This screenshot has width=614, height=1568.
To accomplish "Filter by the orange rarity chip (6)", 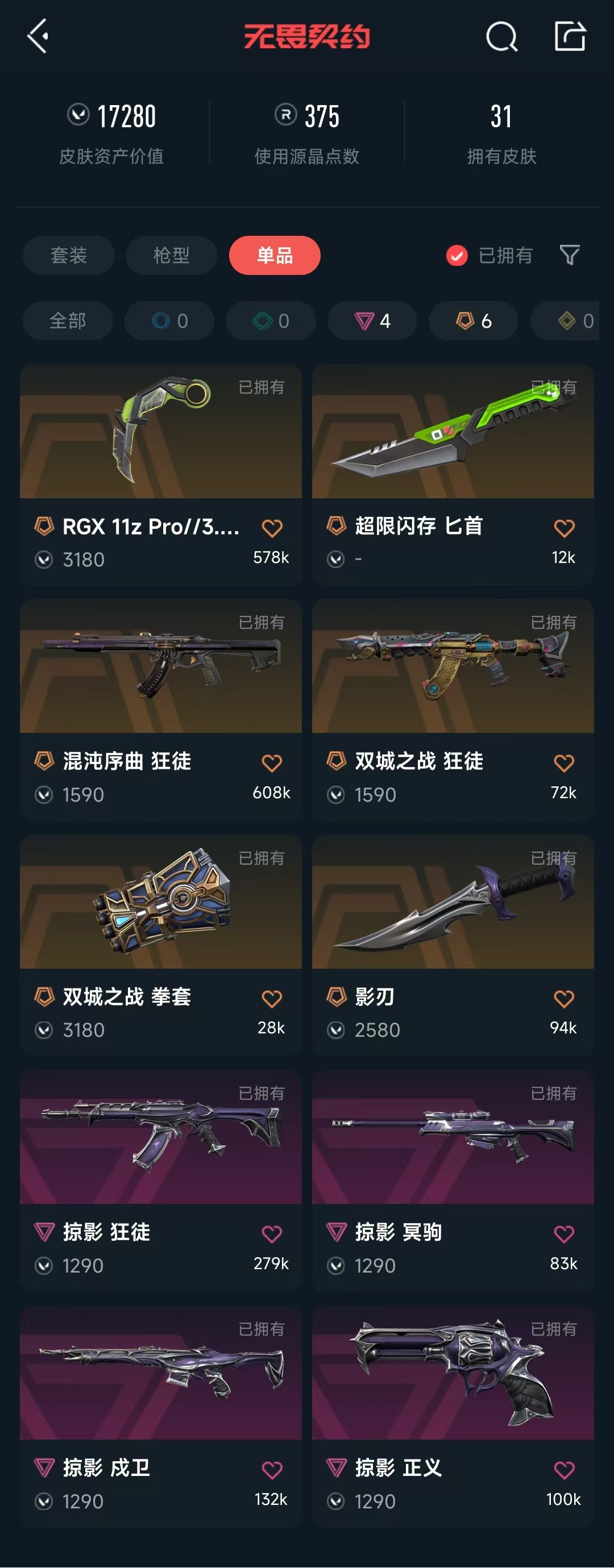I will [473, 321].
